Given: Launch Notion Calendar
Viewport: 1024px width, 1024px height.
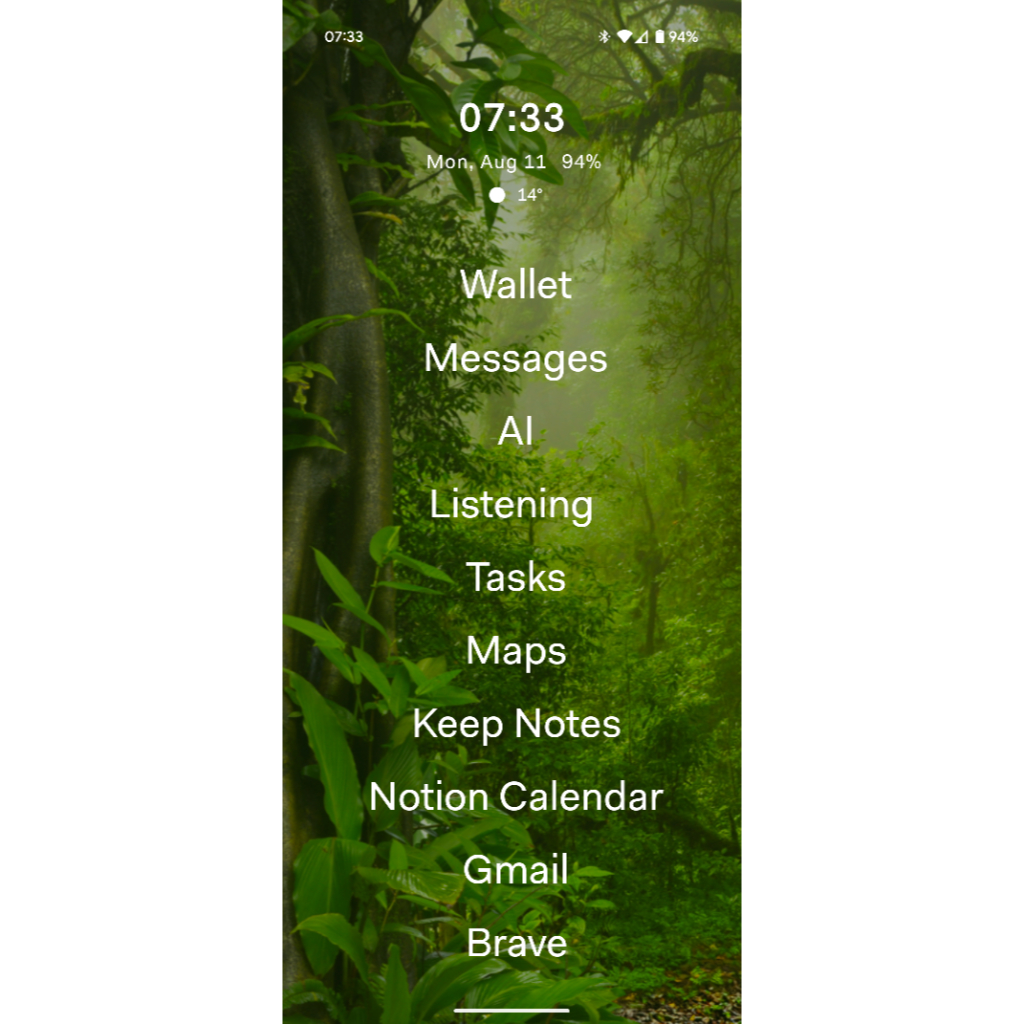Looking at the screenshot, I should coord(516,797).
